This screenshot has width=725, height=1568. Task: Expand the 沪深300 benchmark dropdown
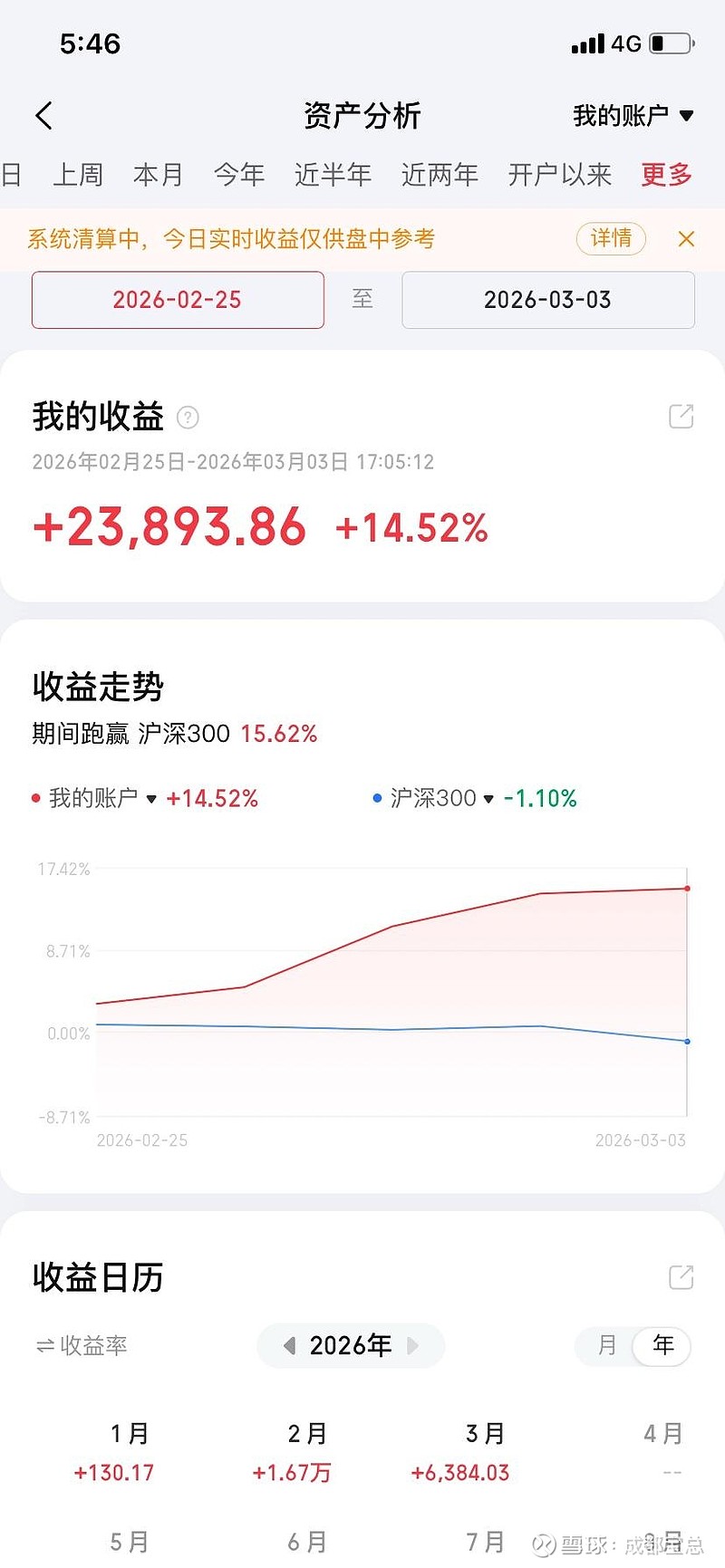(488, 799)
